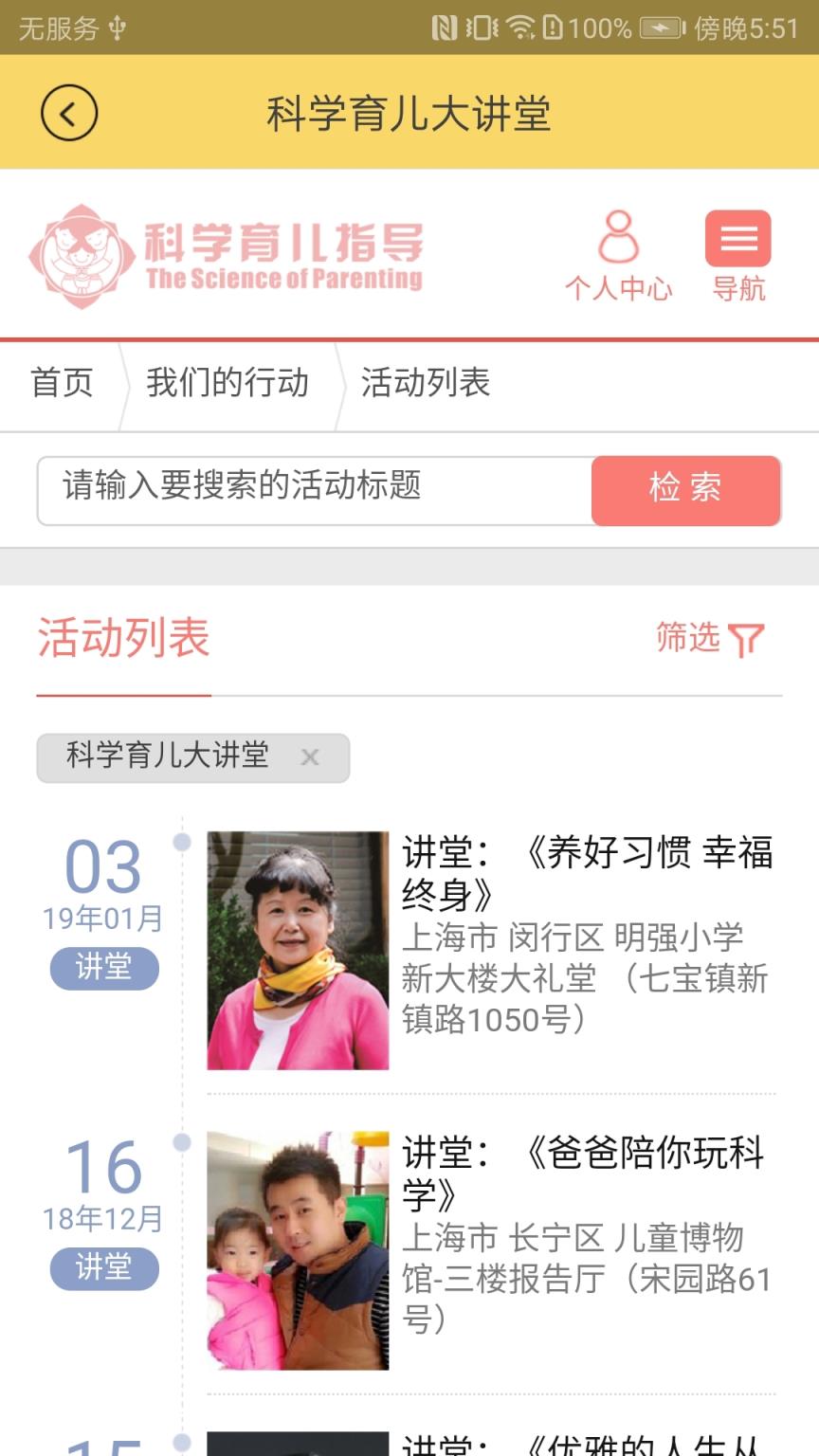This screenshot has width=819, height=1456.
Task: Open 我们的行动 breadcrumb
Action: [227, 383]
